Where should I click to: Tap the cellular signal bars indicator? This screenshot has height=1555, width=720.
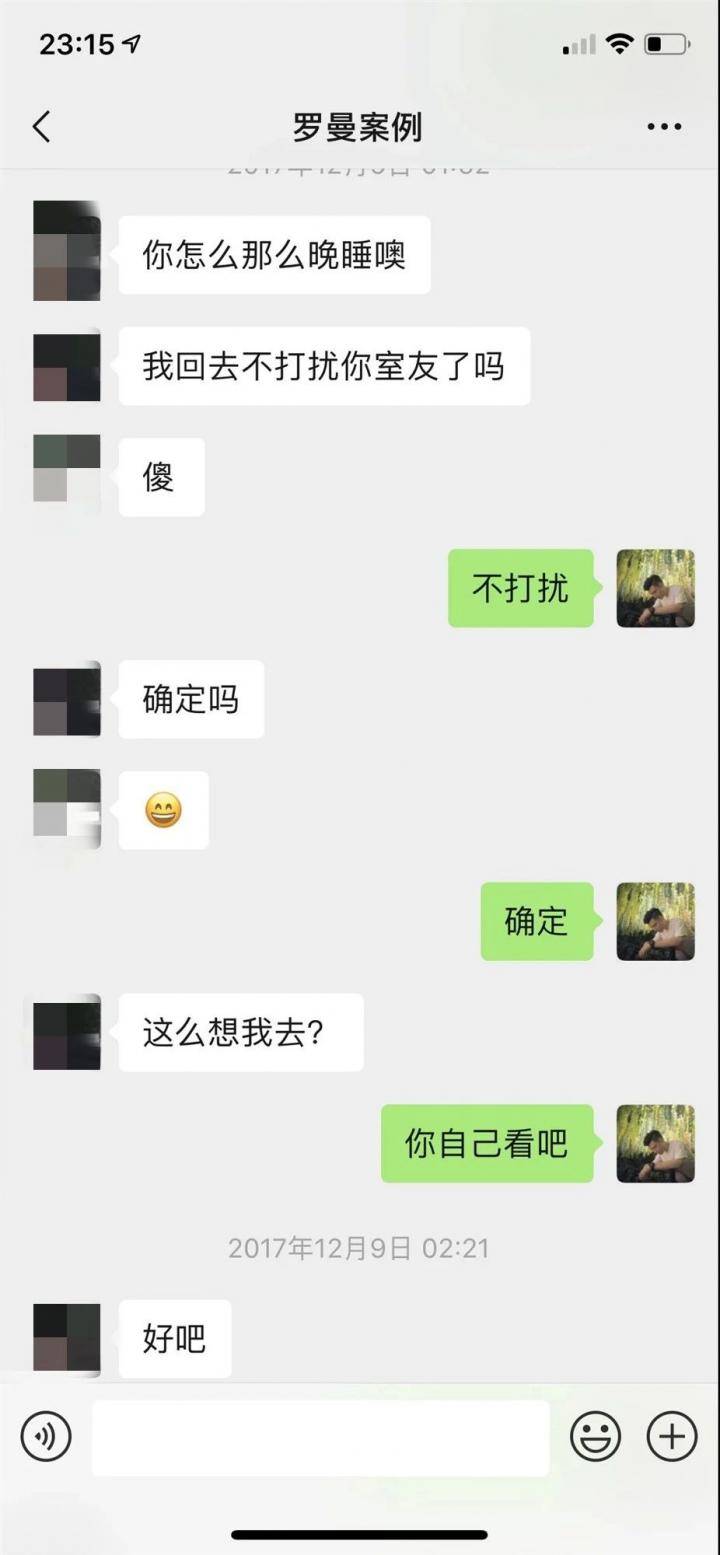tap(578, 43)
